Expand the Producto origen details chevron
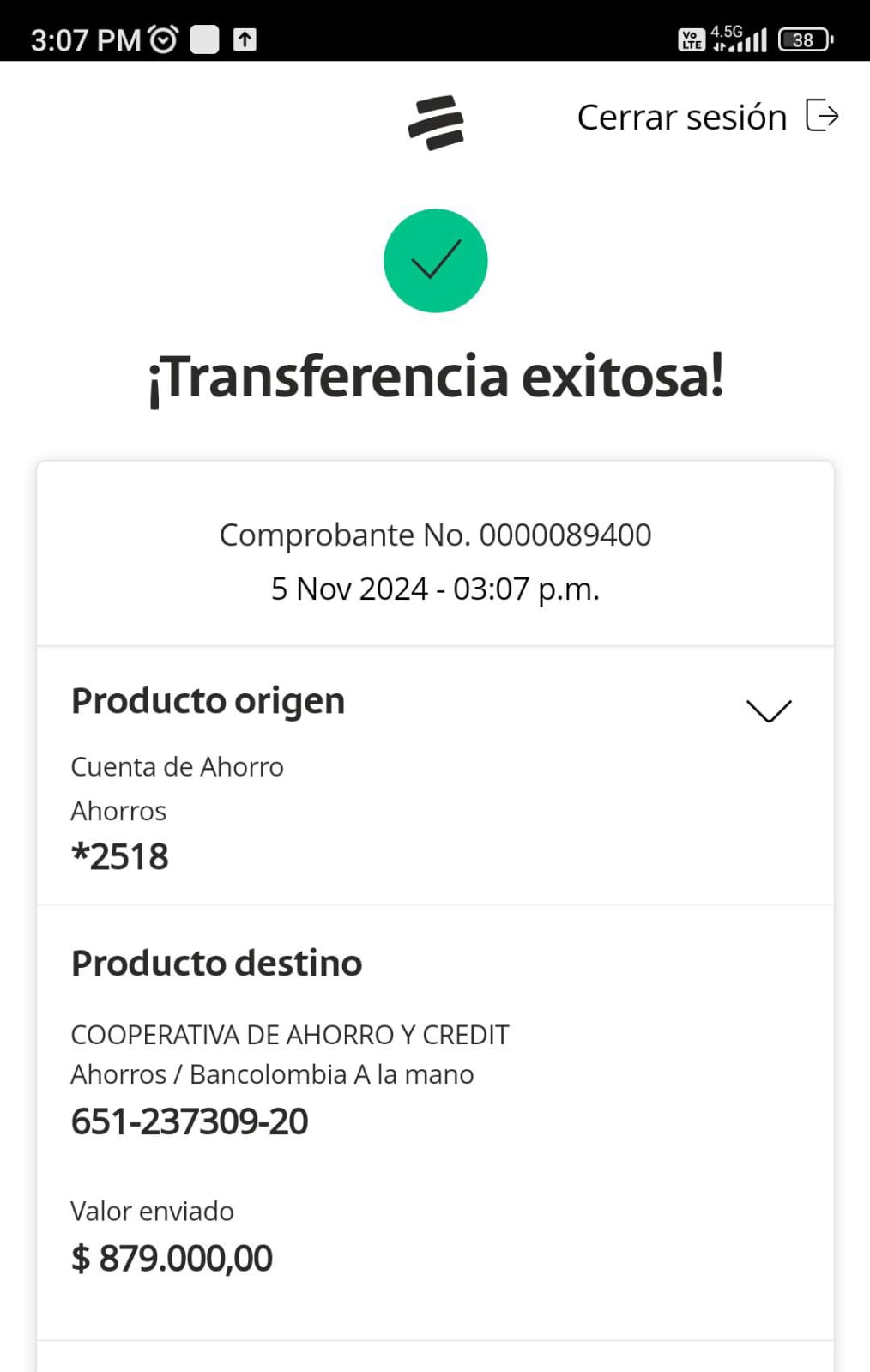 [x=768, y=710]
